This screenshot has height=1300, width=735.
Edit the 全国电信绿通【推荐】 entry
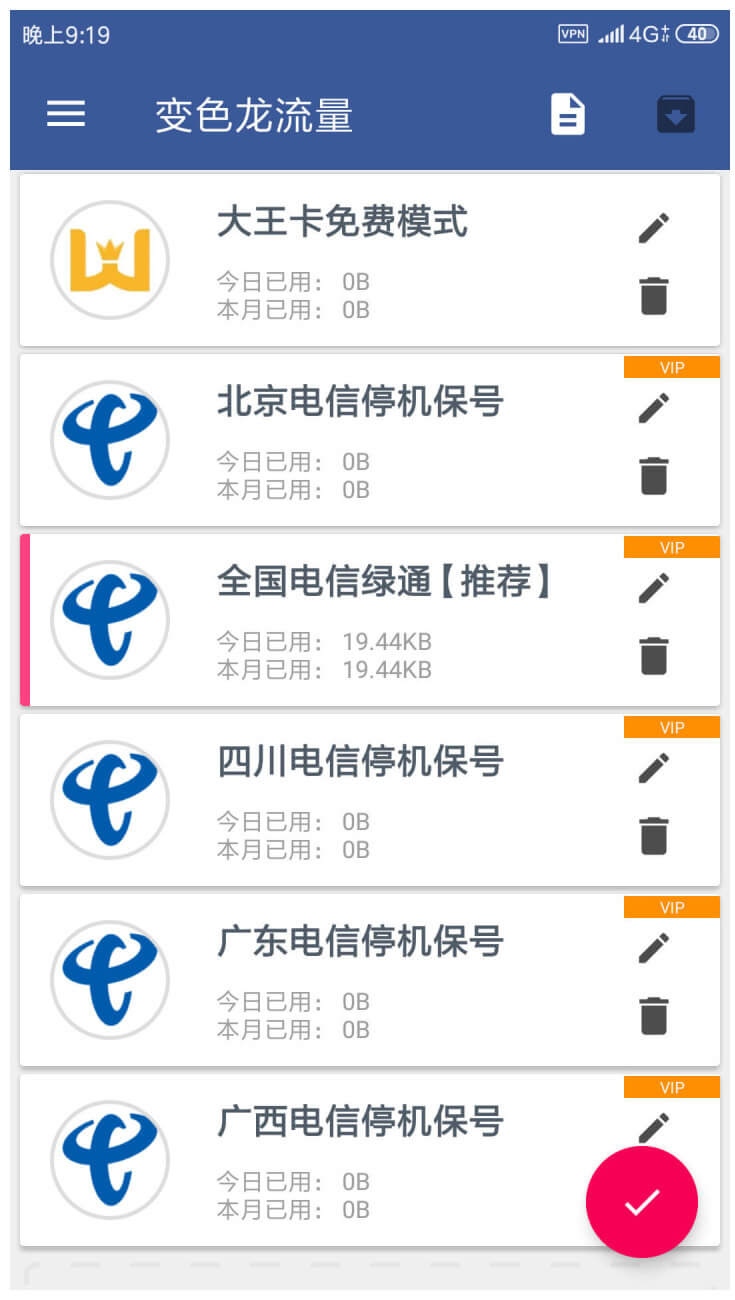click(654, 588)
